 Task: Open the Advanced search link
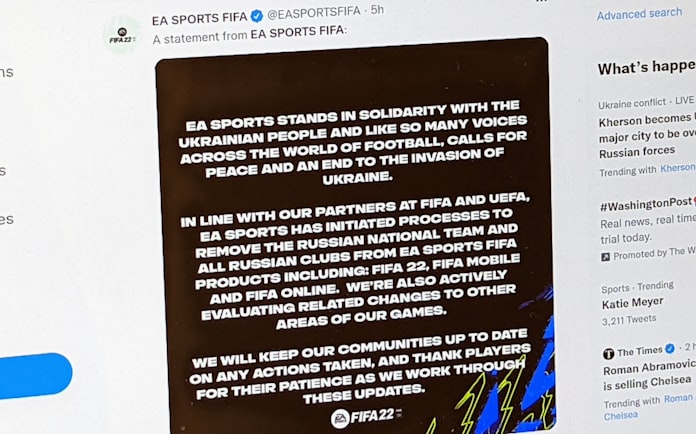pyautogui.click(x=639, y=14)
